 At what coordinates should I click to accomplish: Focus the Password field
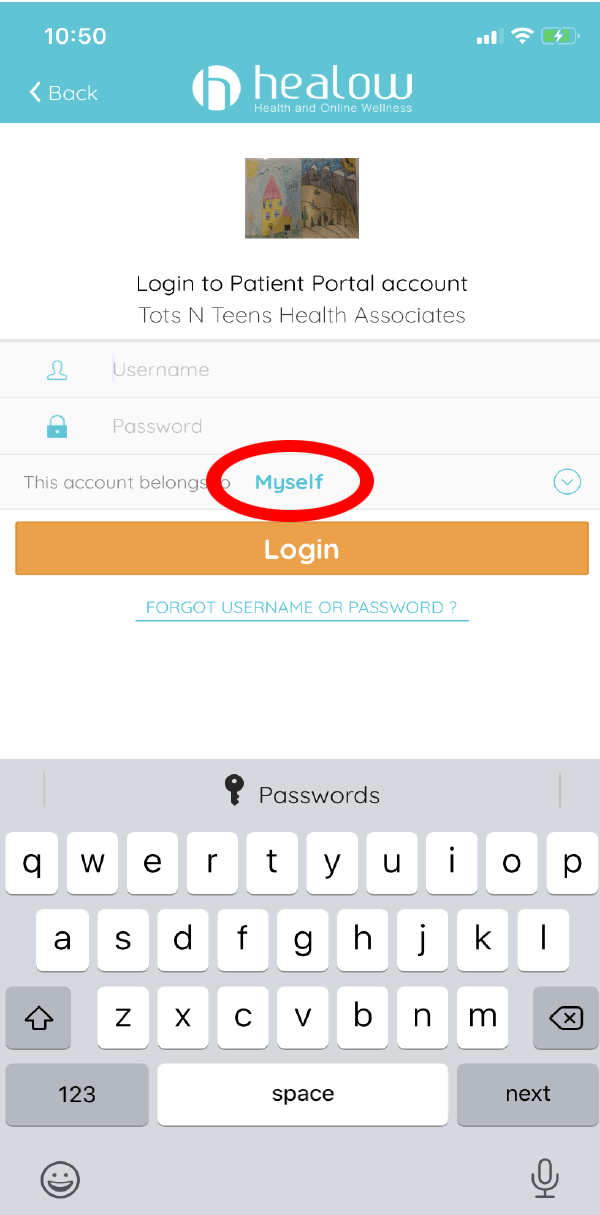click(x=300, y=426)
